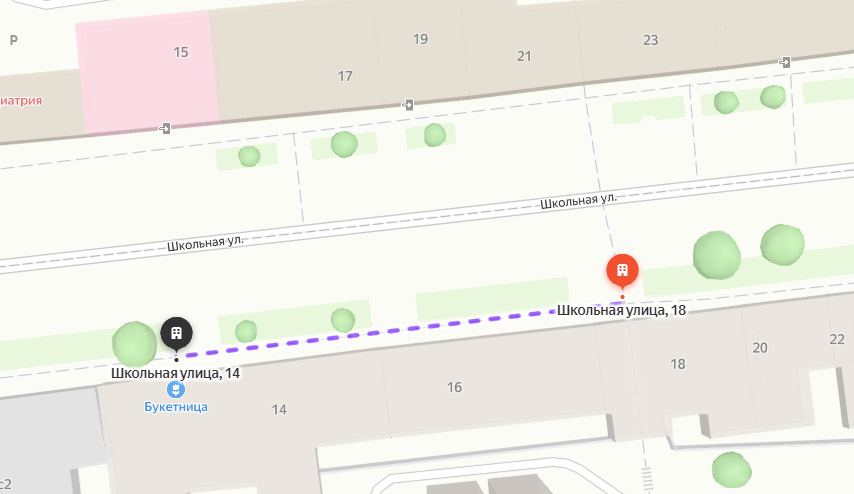Image resolution: width=854 pixels, height=494 pixels.
Task: Open the Букетница place marker
Action: click(176, 389)
